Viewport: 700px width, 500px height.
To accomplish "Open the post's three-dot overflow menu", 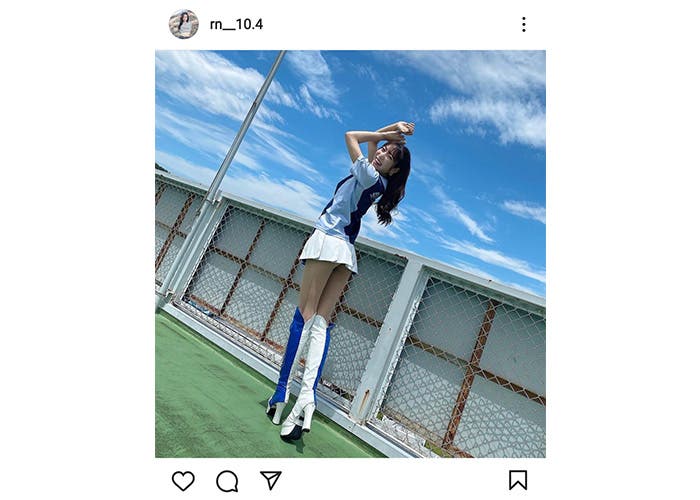I will (523, 24).
